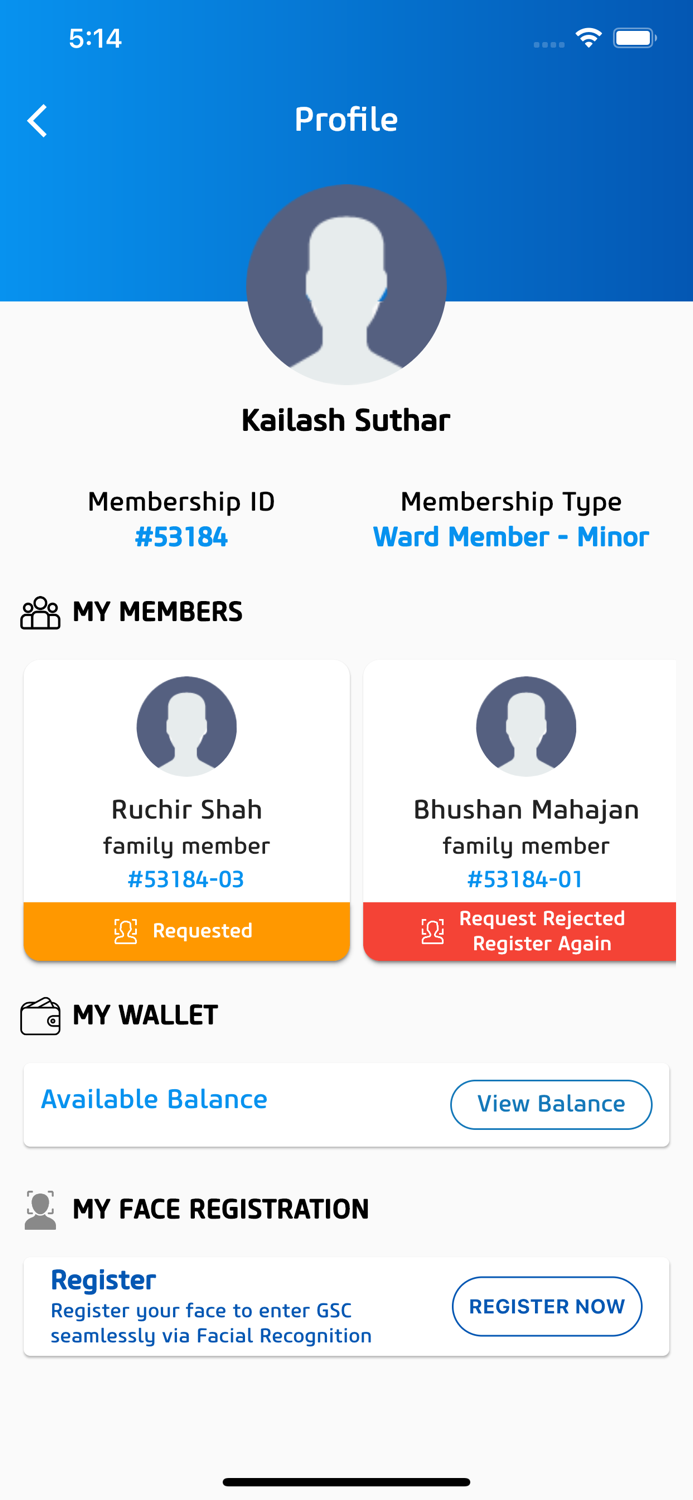Tap Request Rejected Register Again for Bhushan

[520, 931]
